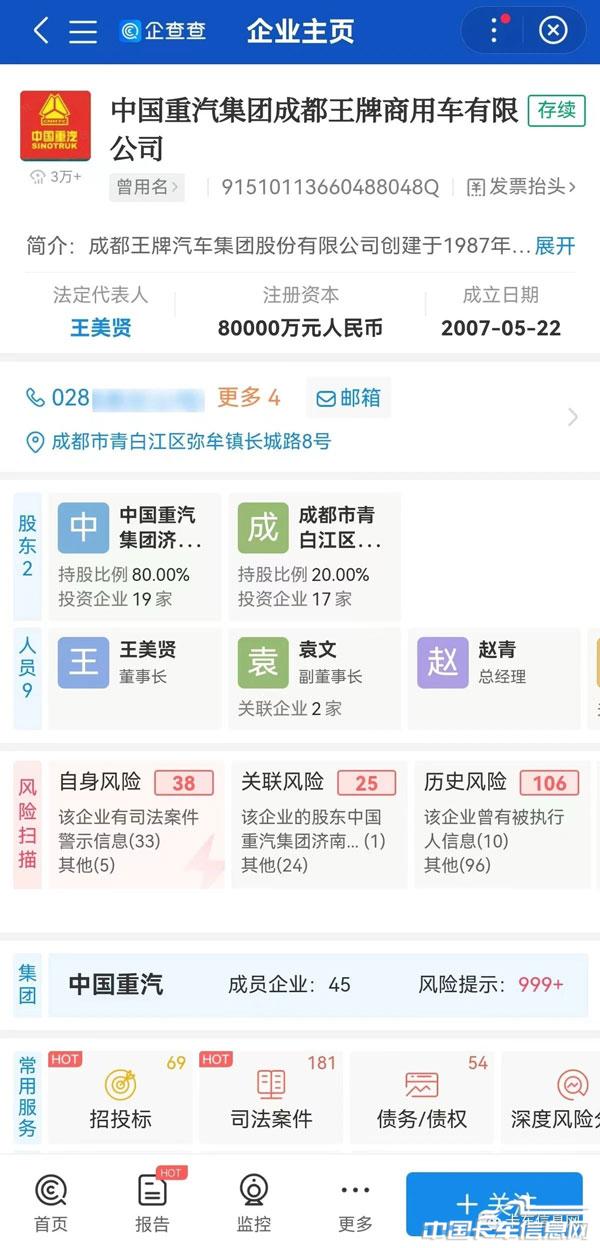600x1248 pixels.
Task: Open 司法案件 judicial cases
Action: pos(271,1098)
